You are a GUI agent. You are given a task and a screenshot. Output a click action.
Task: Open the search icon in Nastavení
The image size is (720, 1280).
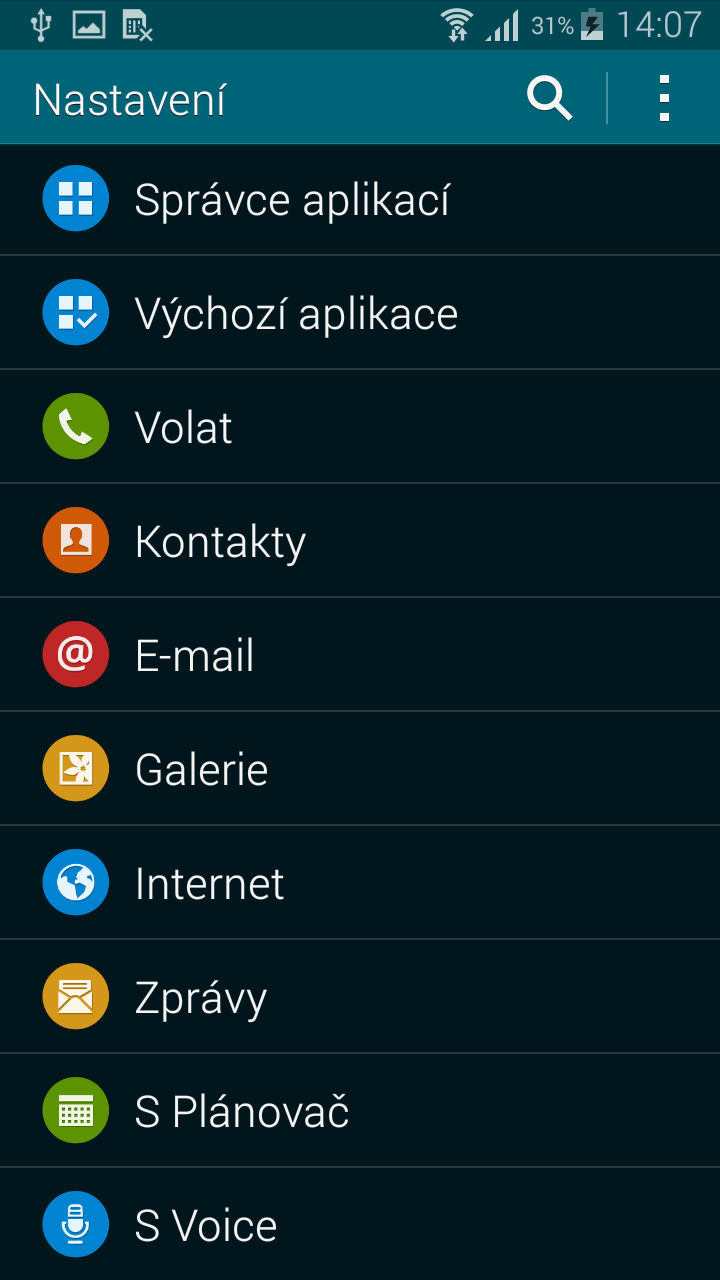point(549,99)
